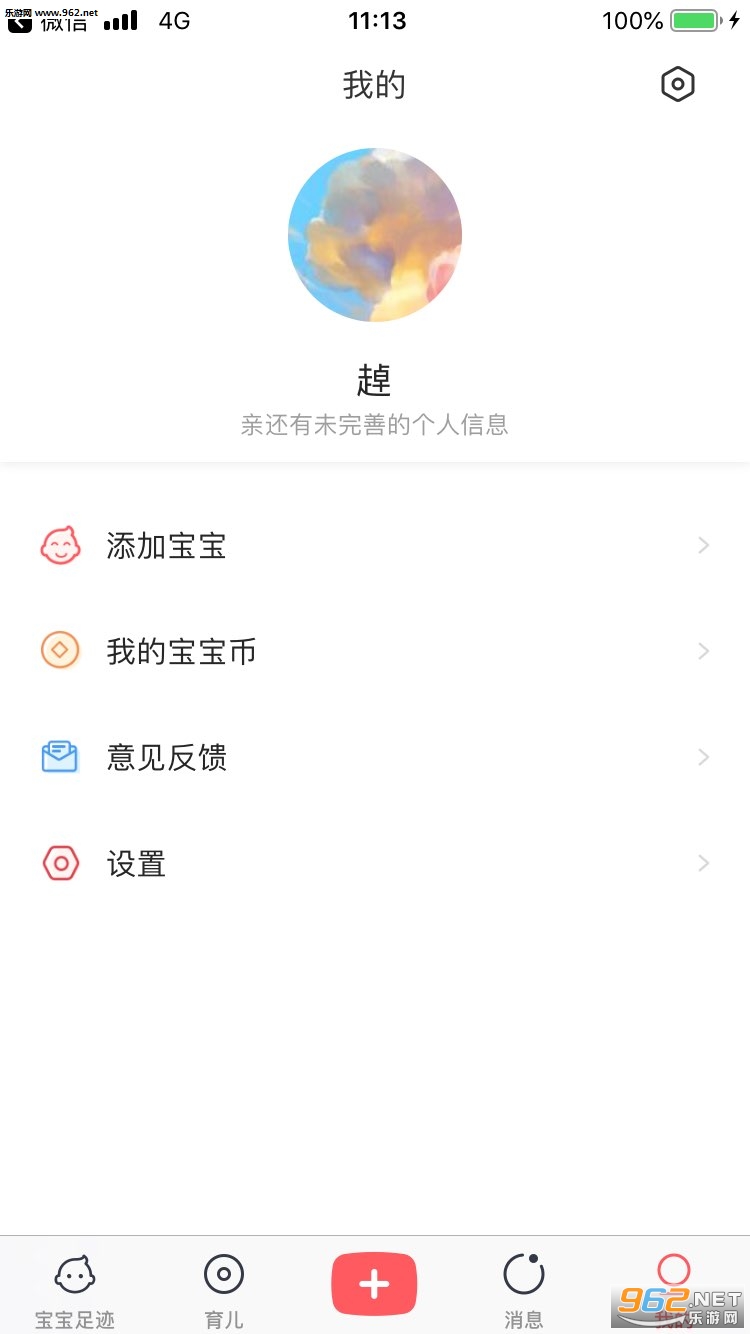This screenshot has height=1334, width=750.
Task: Tap the cloud profile avatar
Action: 375,235
